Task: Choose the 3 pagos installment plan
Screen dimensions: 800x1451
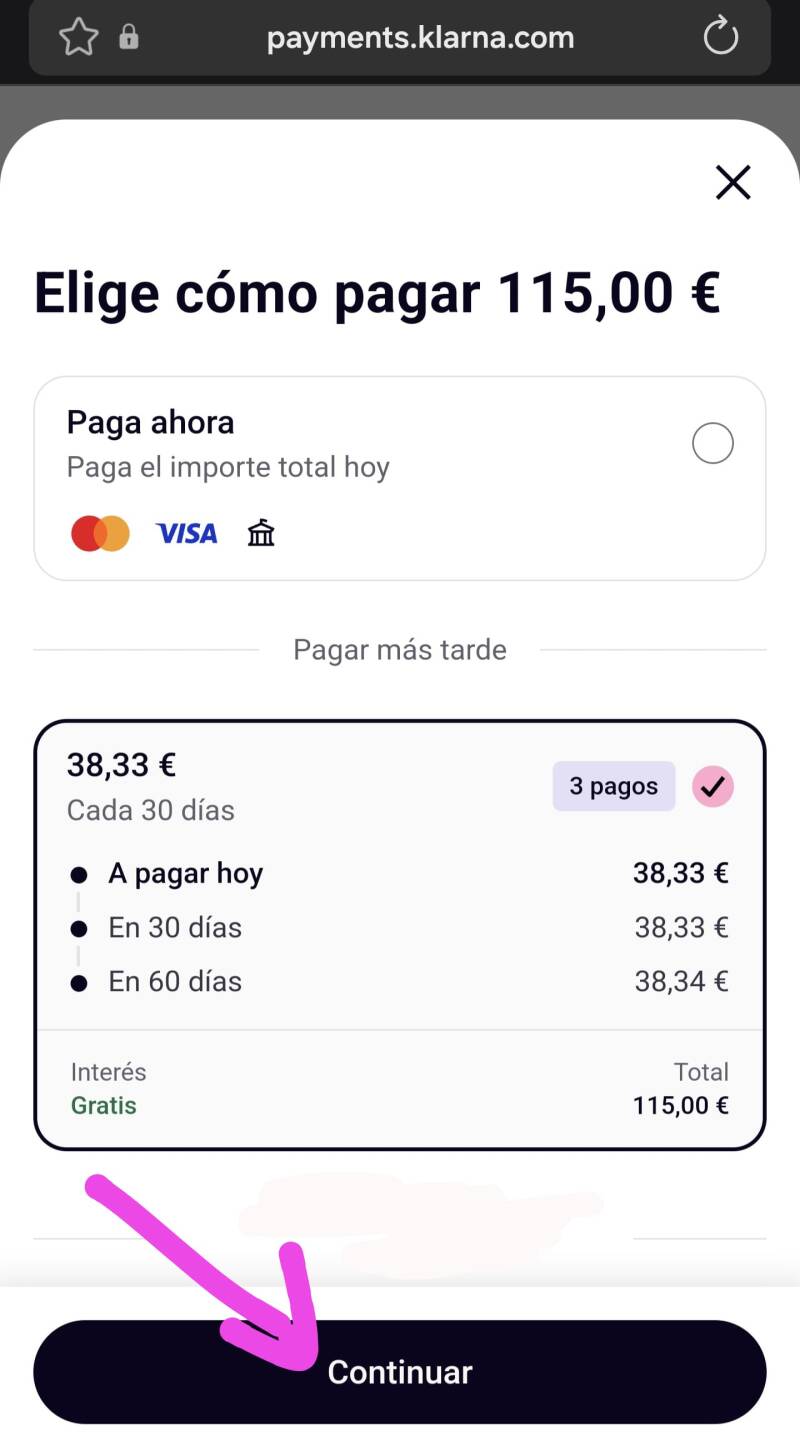Action: click(x=712, y=786)
